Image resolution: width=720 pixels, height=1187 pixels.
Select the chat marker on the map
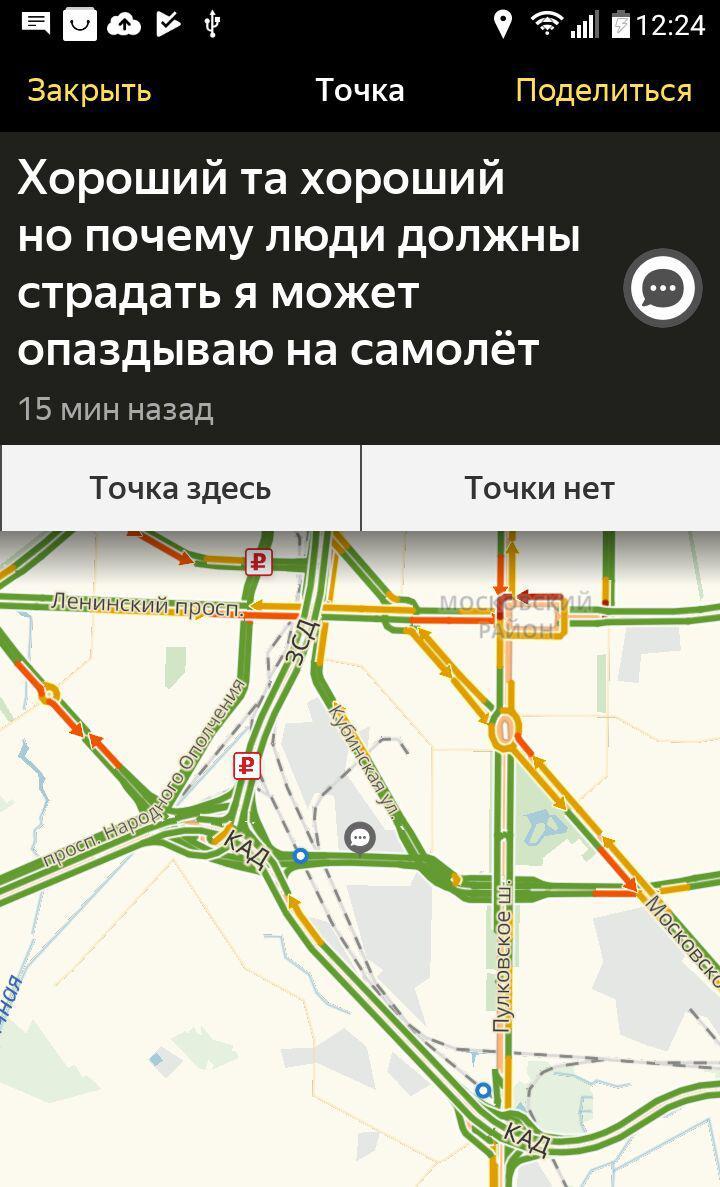click(359, 837)
